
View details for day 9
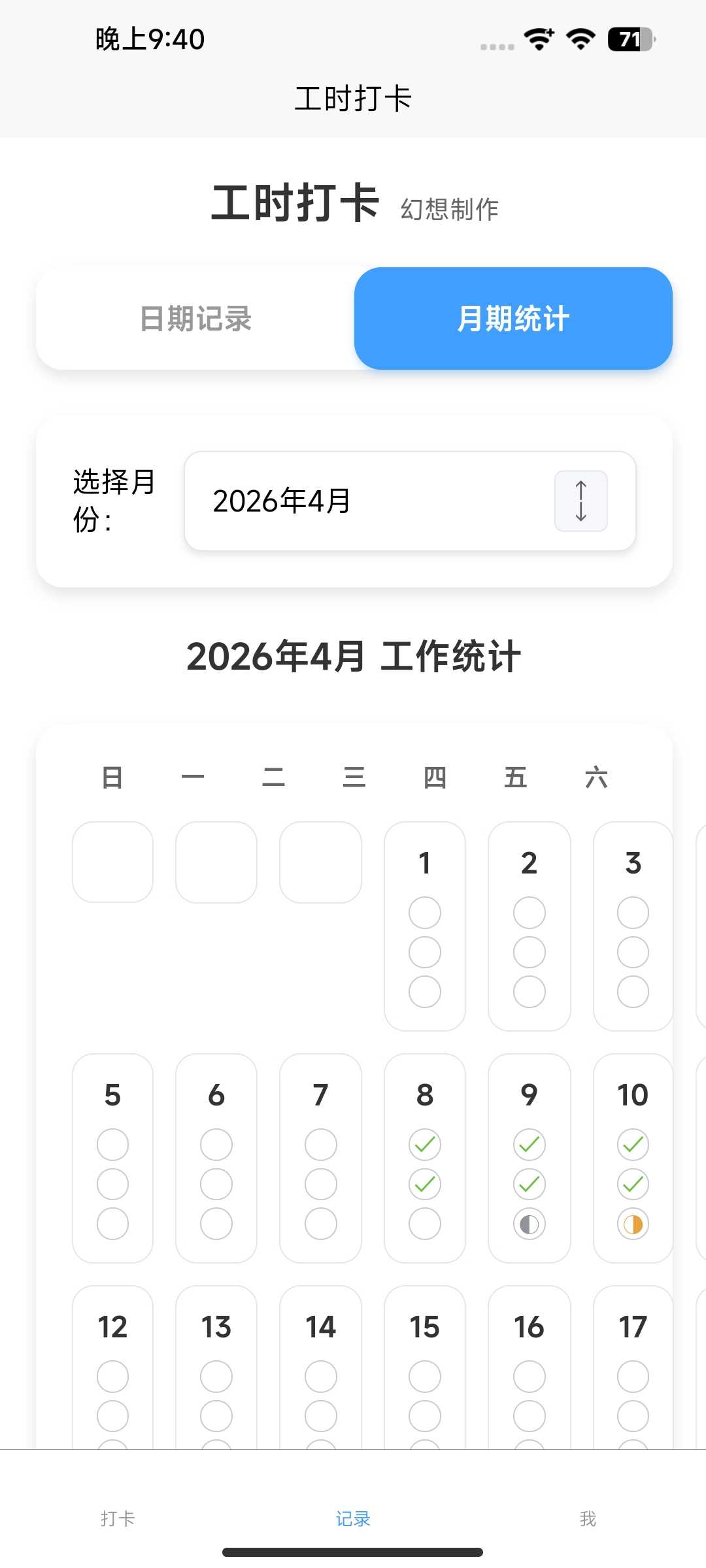tap(529, 1158)
